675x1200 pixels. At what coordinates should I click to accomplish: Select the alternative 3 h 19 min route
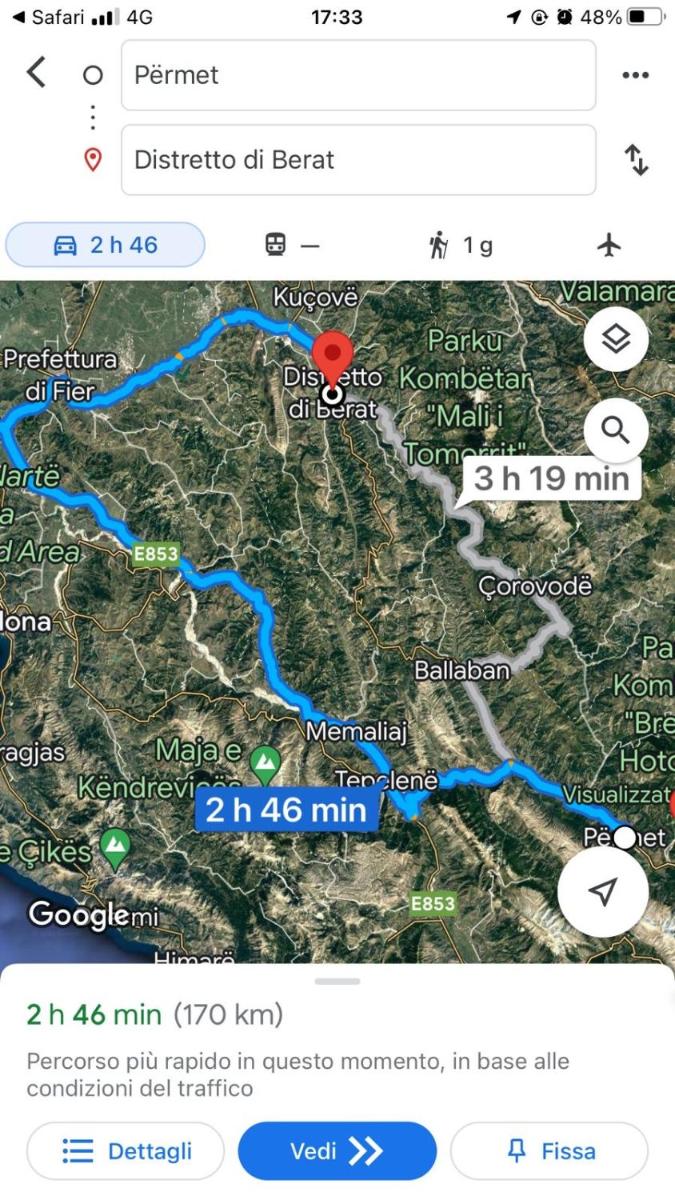click(552, 478)
